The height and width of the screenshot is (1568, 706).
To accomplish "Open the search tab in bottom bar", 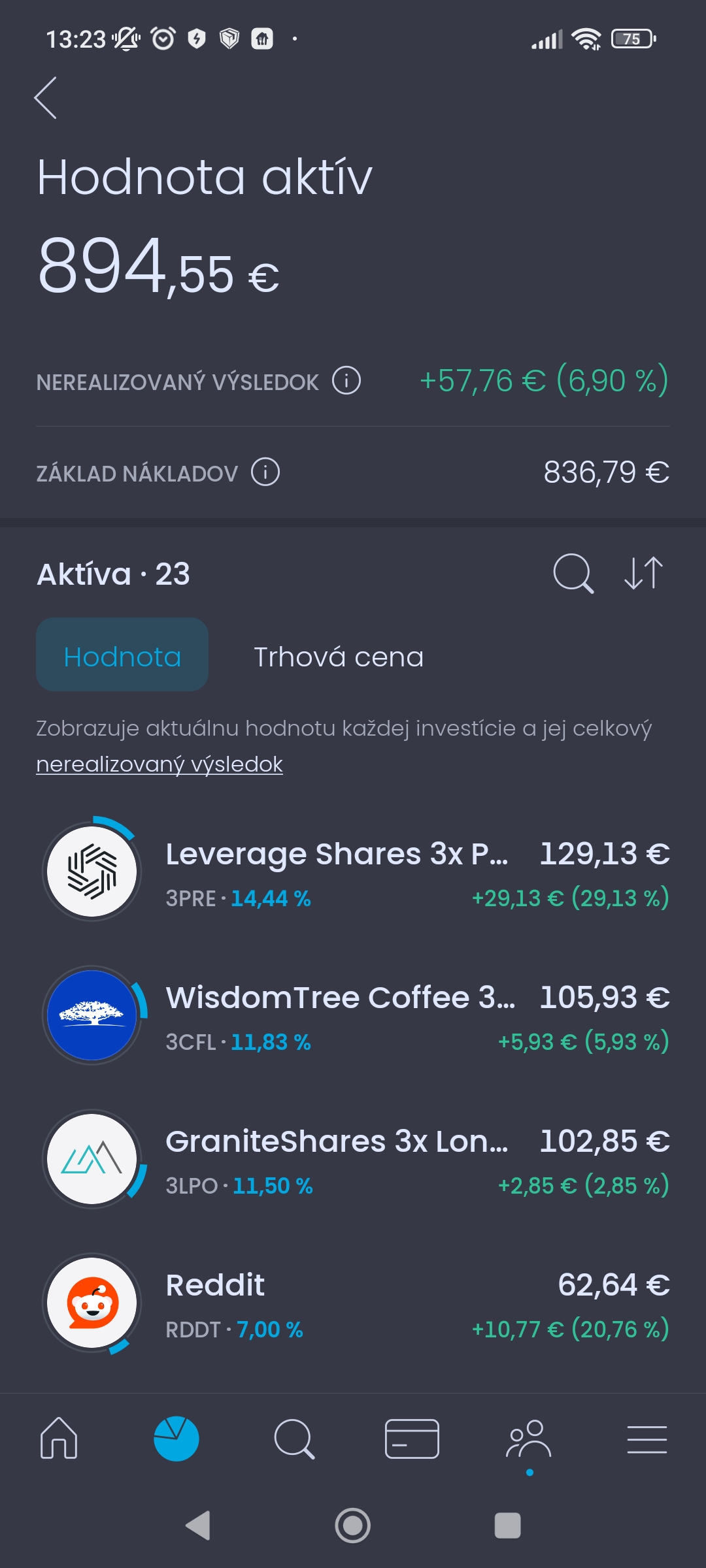I will pyautogui.click(x=294, y=1439).
